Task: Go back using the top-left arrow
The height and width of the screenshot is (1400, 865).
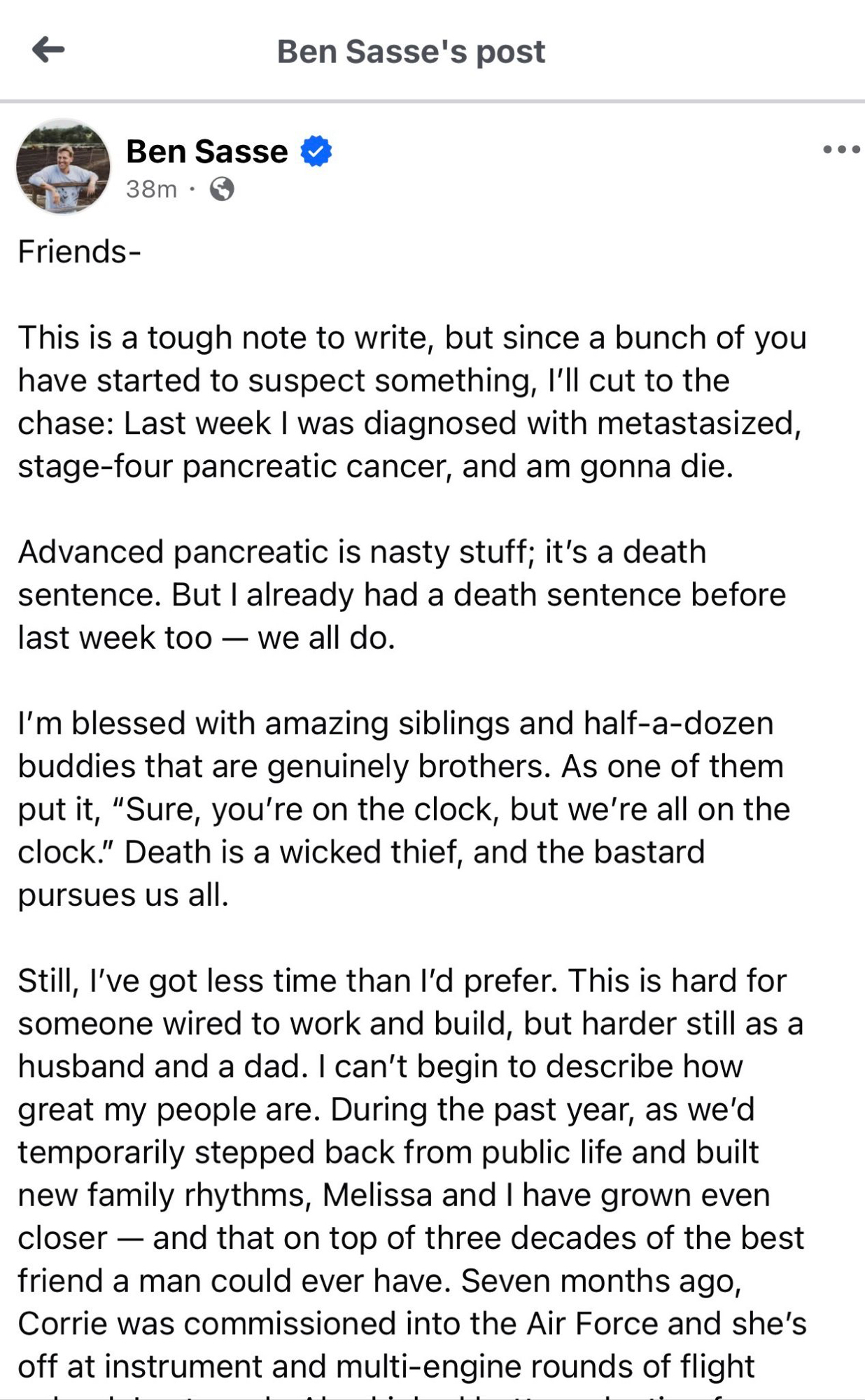Action: (48, 50)
